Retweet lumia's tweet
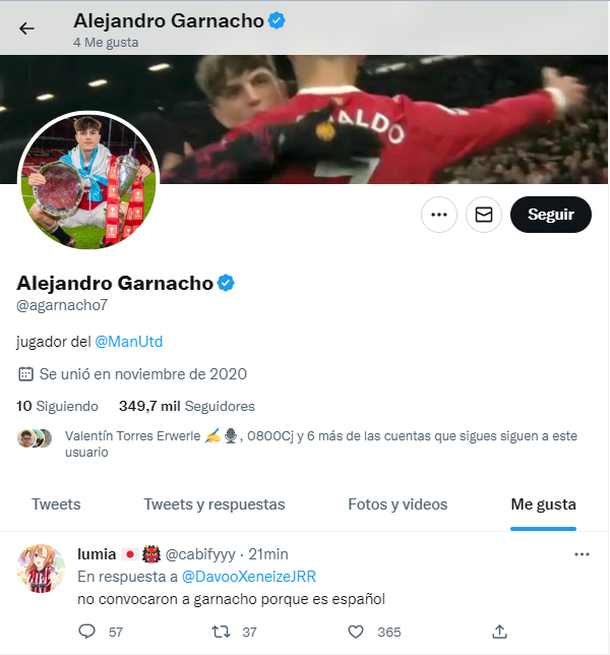This screenshot has height=655, width=610. (222, 631)
